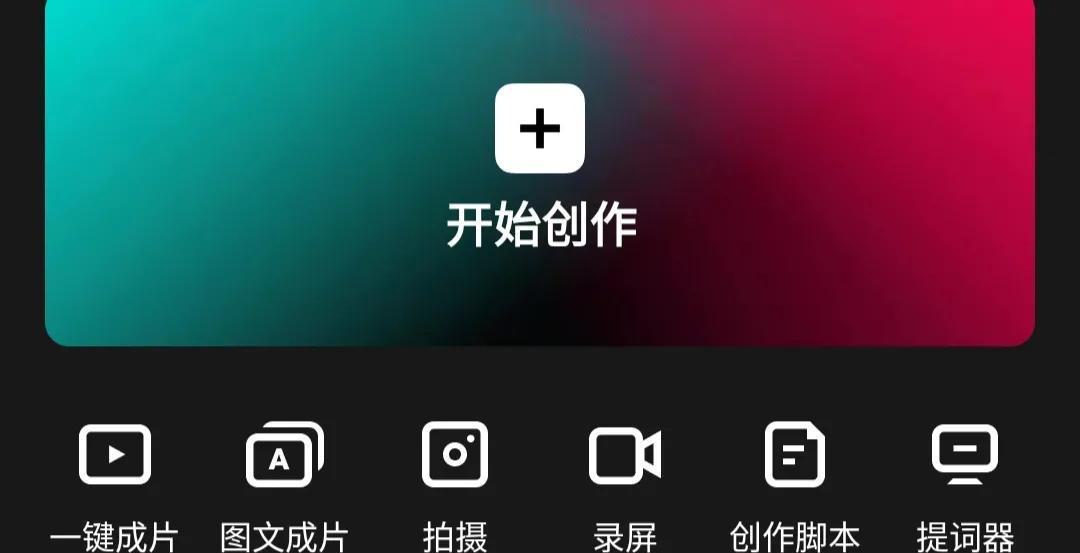This screenshot has width=1080, height=553.
Task: Open the 图文成片 tool
Action: (x=285, y=455)
